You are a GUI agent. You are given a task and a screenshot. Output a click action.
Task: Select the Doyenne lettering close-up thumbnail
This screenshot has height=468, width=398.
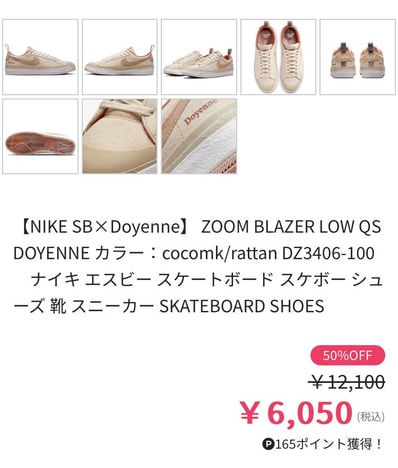[199, 136]
